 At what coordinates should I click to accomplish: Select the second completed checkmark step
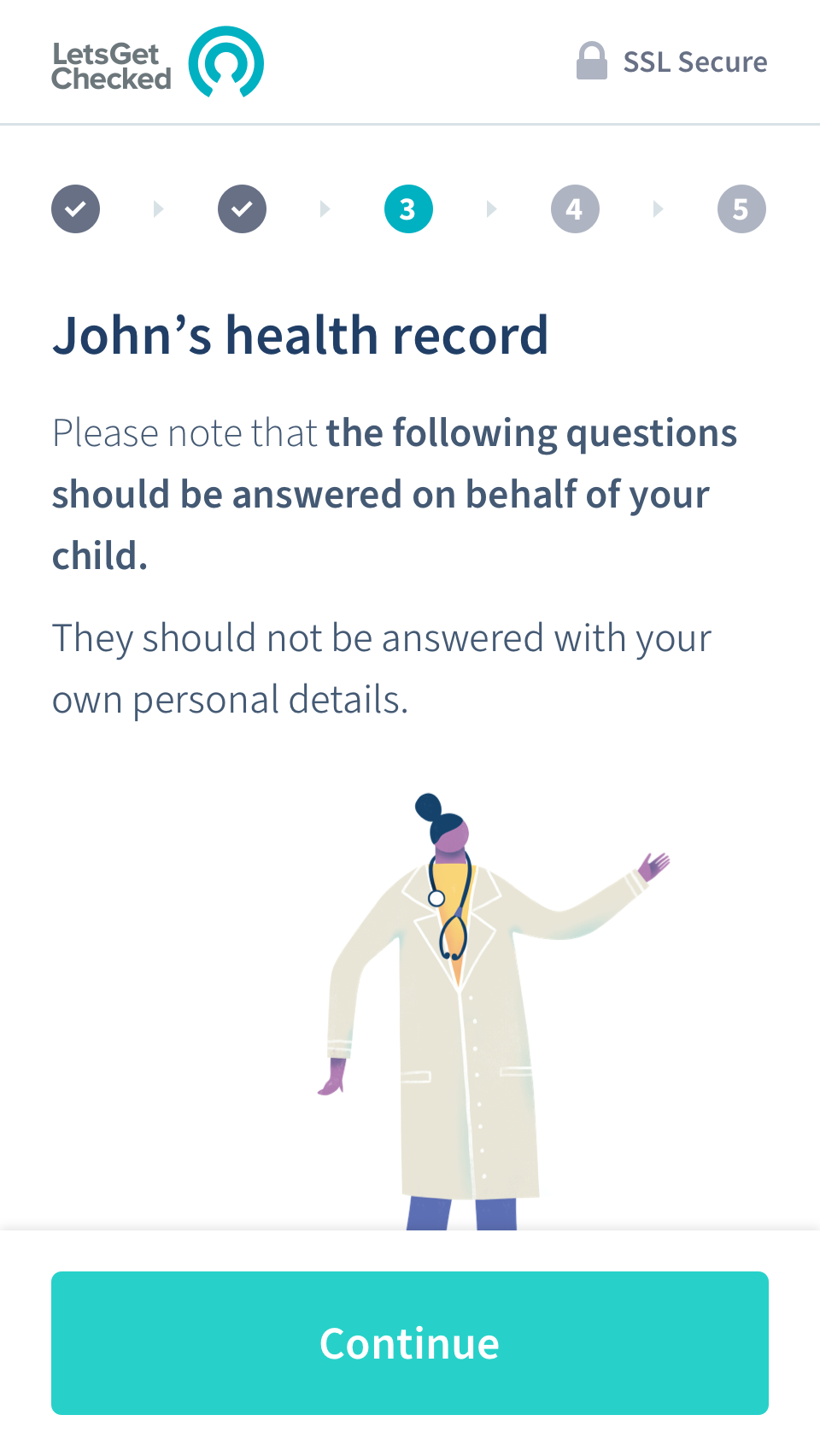(x=242, y=208)
